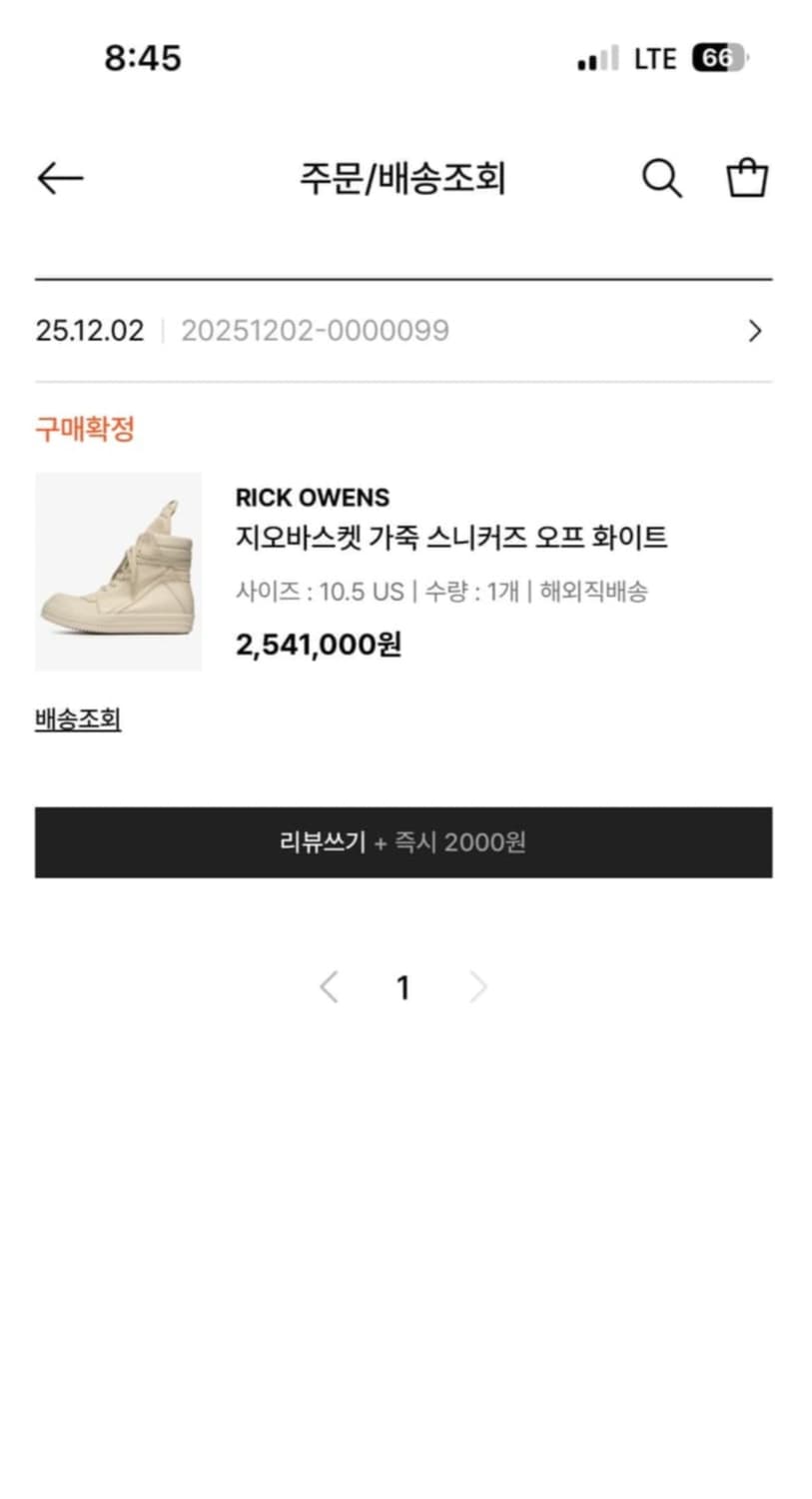Tap the left pagination arrow
The image size is (812, 1499).
point(329,987)
